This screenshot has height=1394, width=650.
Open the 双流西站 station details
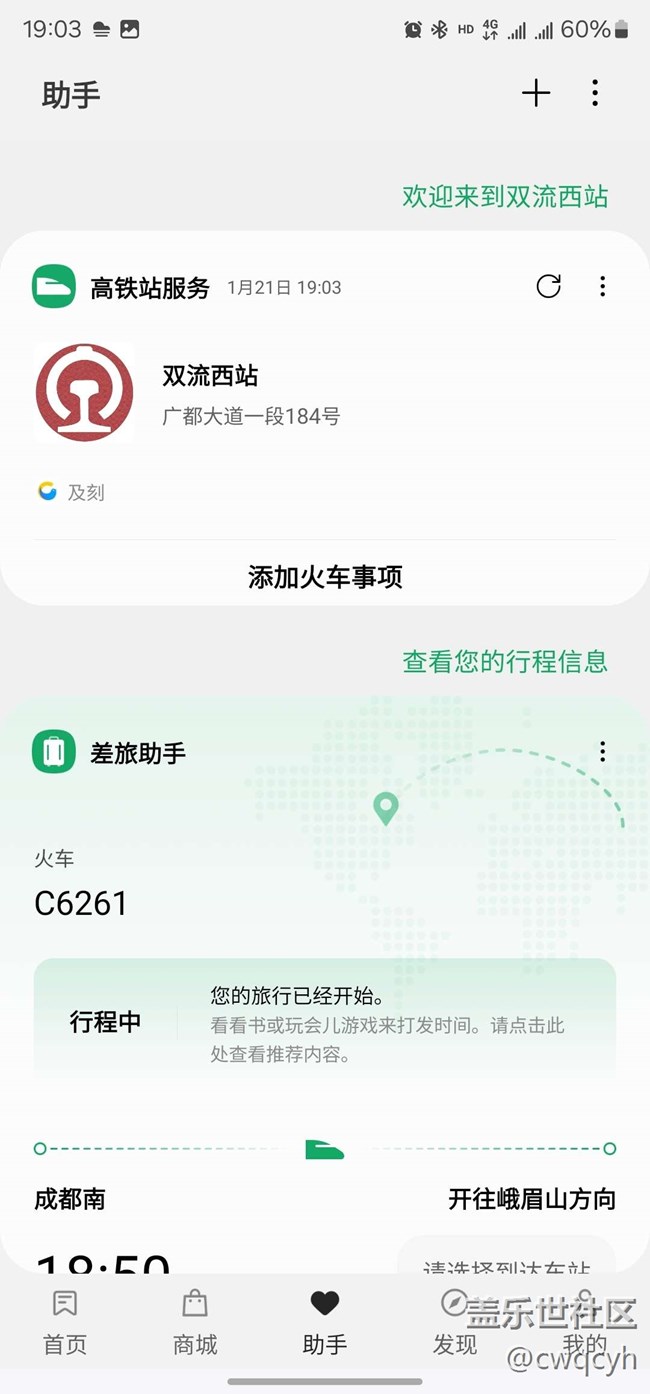324,393
